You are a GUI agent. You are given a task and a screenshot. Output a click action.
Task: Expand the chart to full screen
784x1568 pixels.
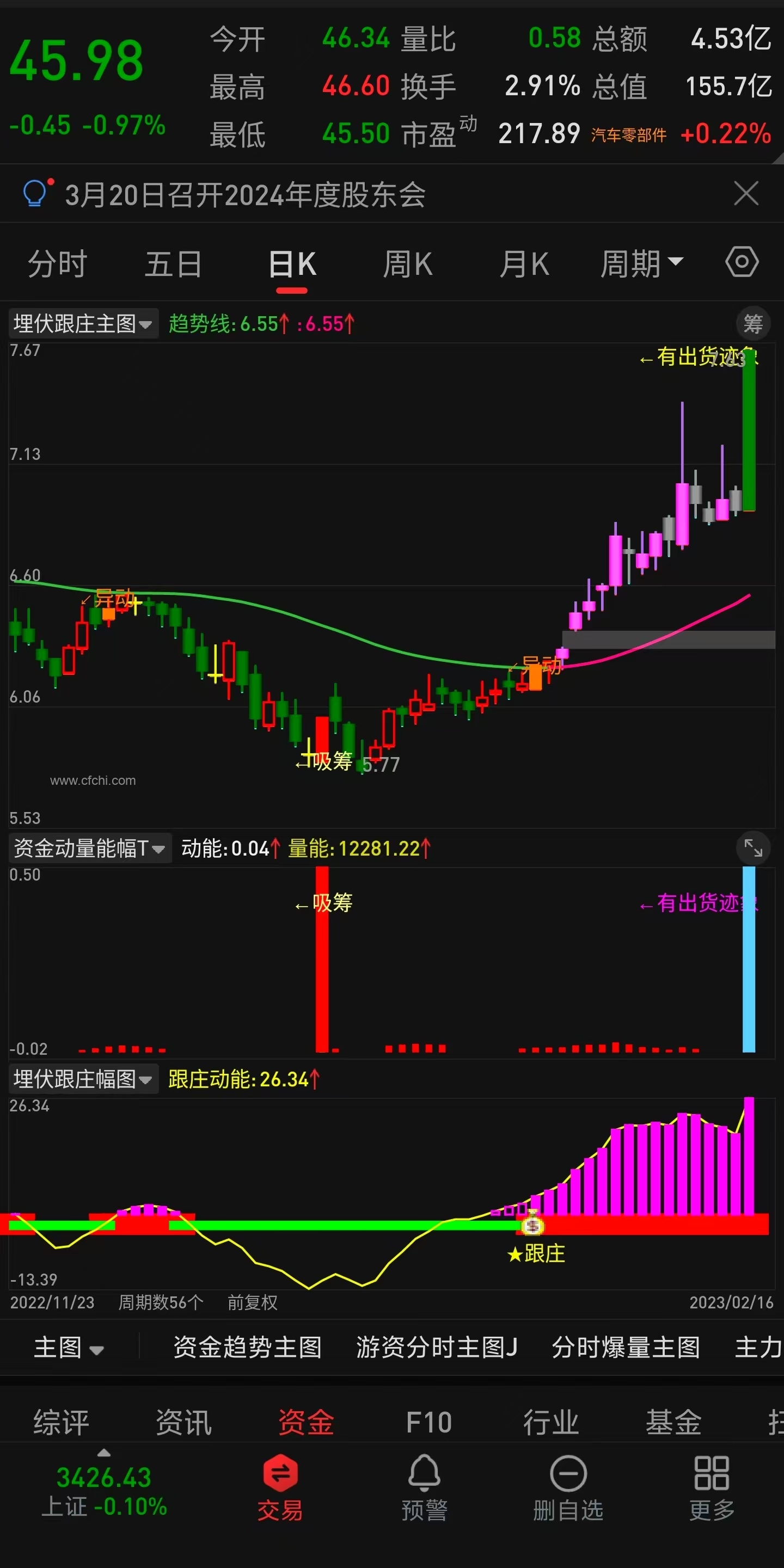coord(753,848)
